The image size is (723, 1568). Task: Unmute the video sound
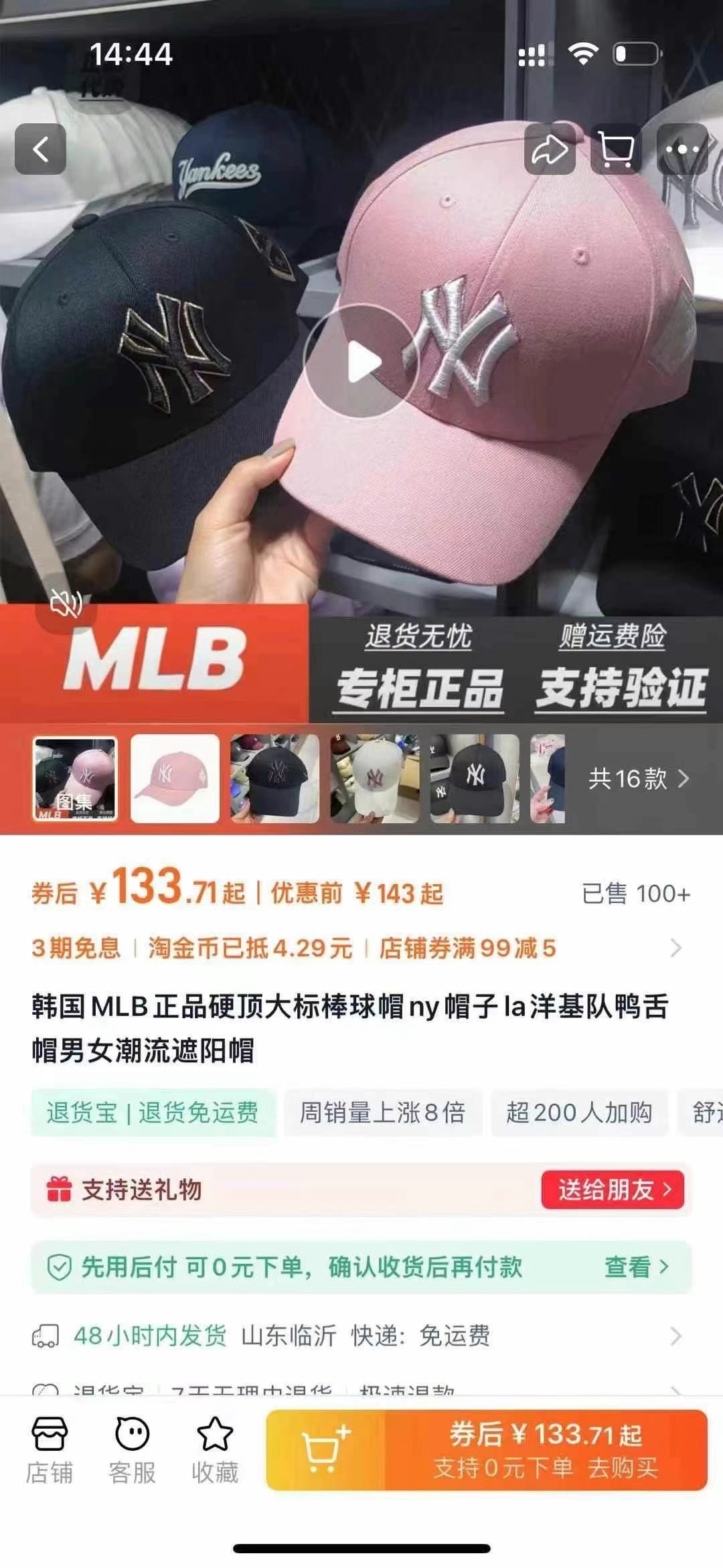66,604
